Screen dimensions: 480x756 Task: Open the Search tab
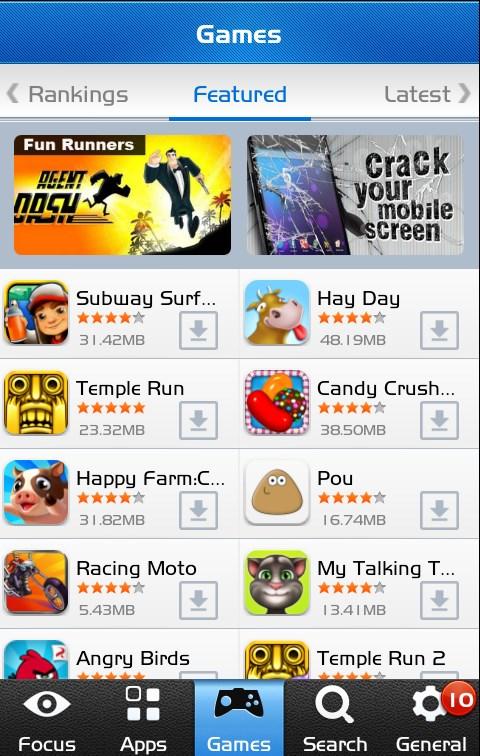point(335,718)
